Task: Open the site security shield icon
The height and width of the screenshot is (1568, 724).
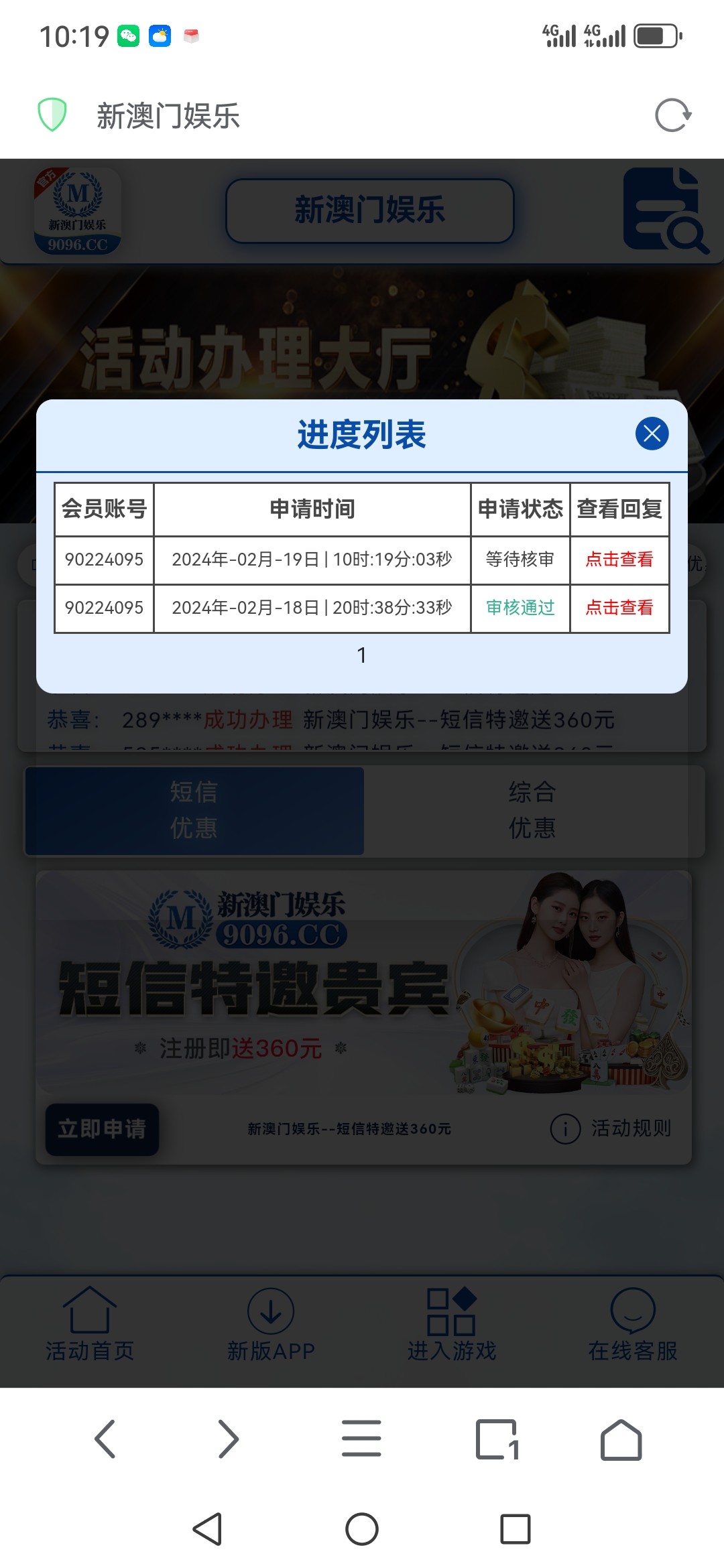Action: [x=52, y=115]
